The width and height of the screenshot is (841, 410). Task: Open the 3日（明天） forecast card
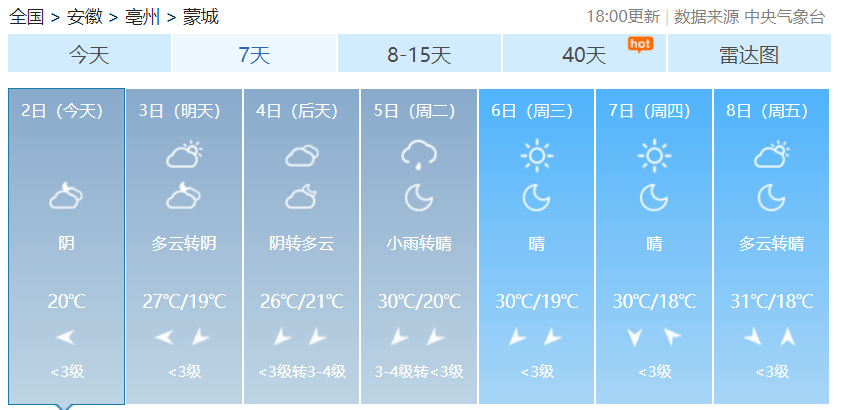coord(183,245)
